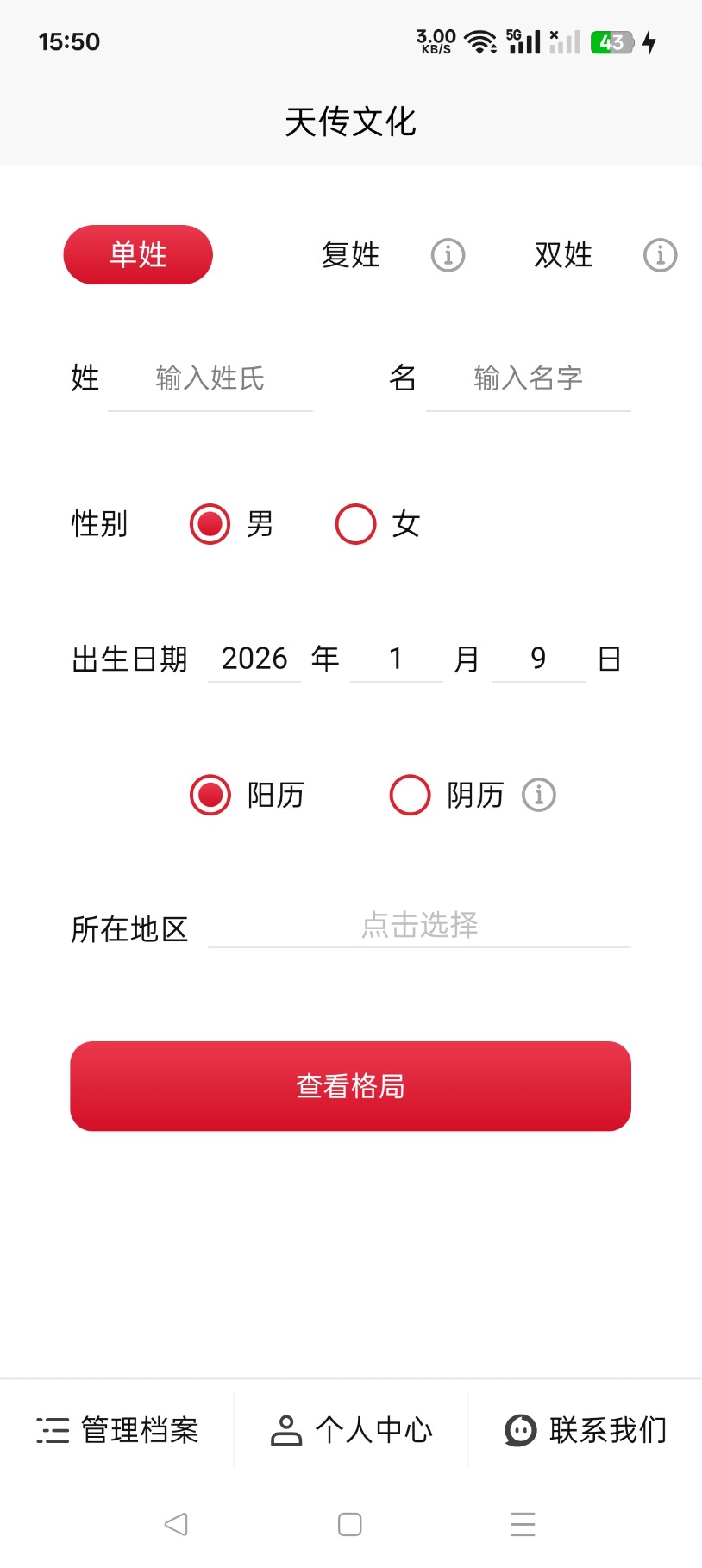The height and width of the screenshot is (1568, 702).
Task: Open the info tooltip next to 复姓
Action: 448,254
